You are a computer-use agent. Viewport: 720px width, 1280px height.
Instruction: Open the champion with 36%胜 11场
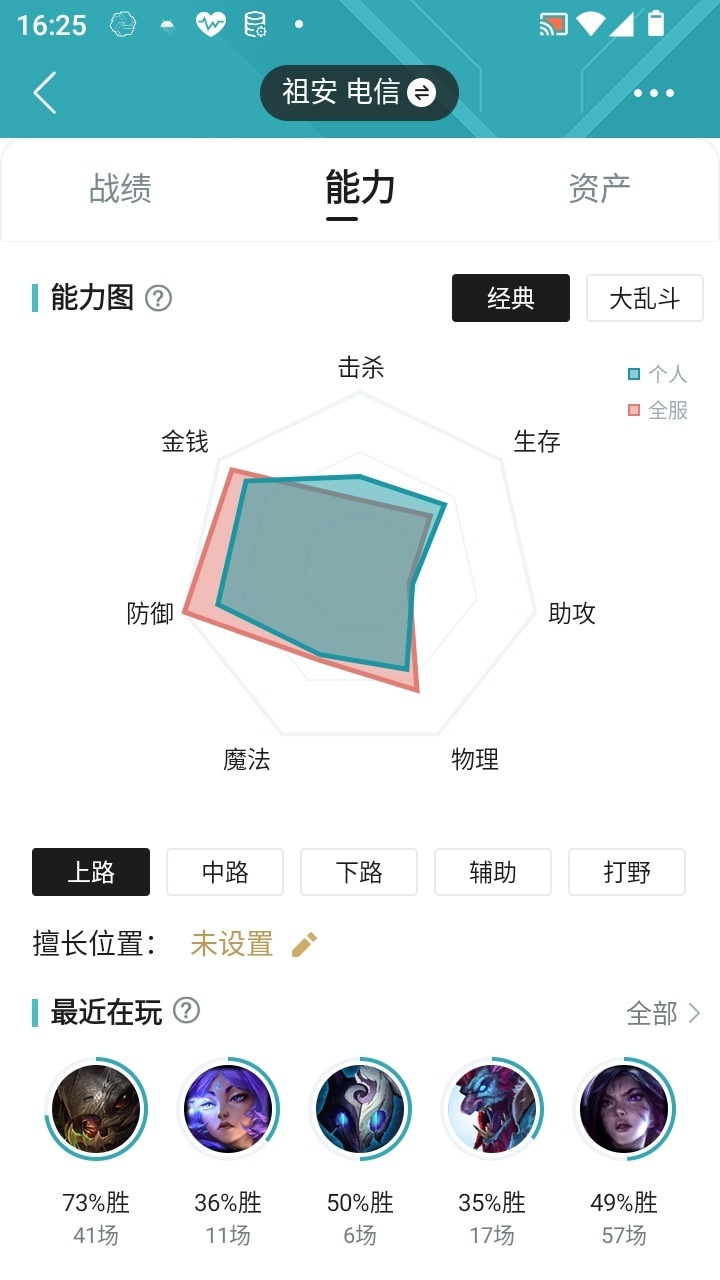point(228,1109)
